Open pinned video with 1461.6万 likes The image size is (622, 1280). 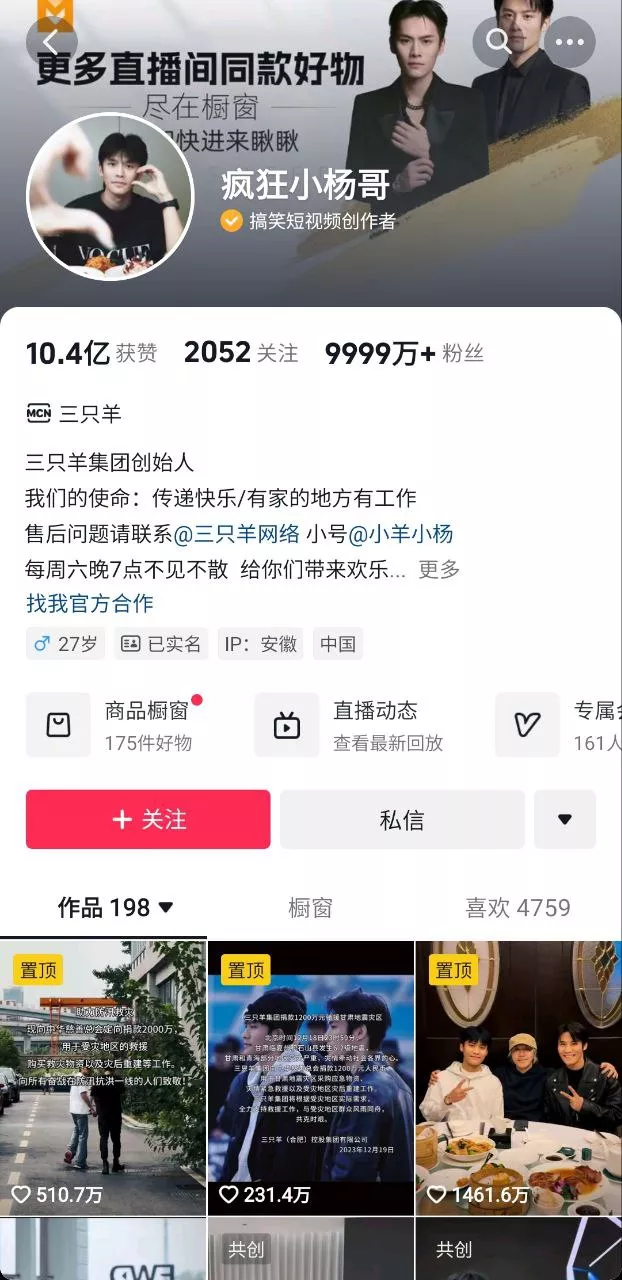(x=518, y=1077)
